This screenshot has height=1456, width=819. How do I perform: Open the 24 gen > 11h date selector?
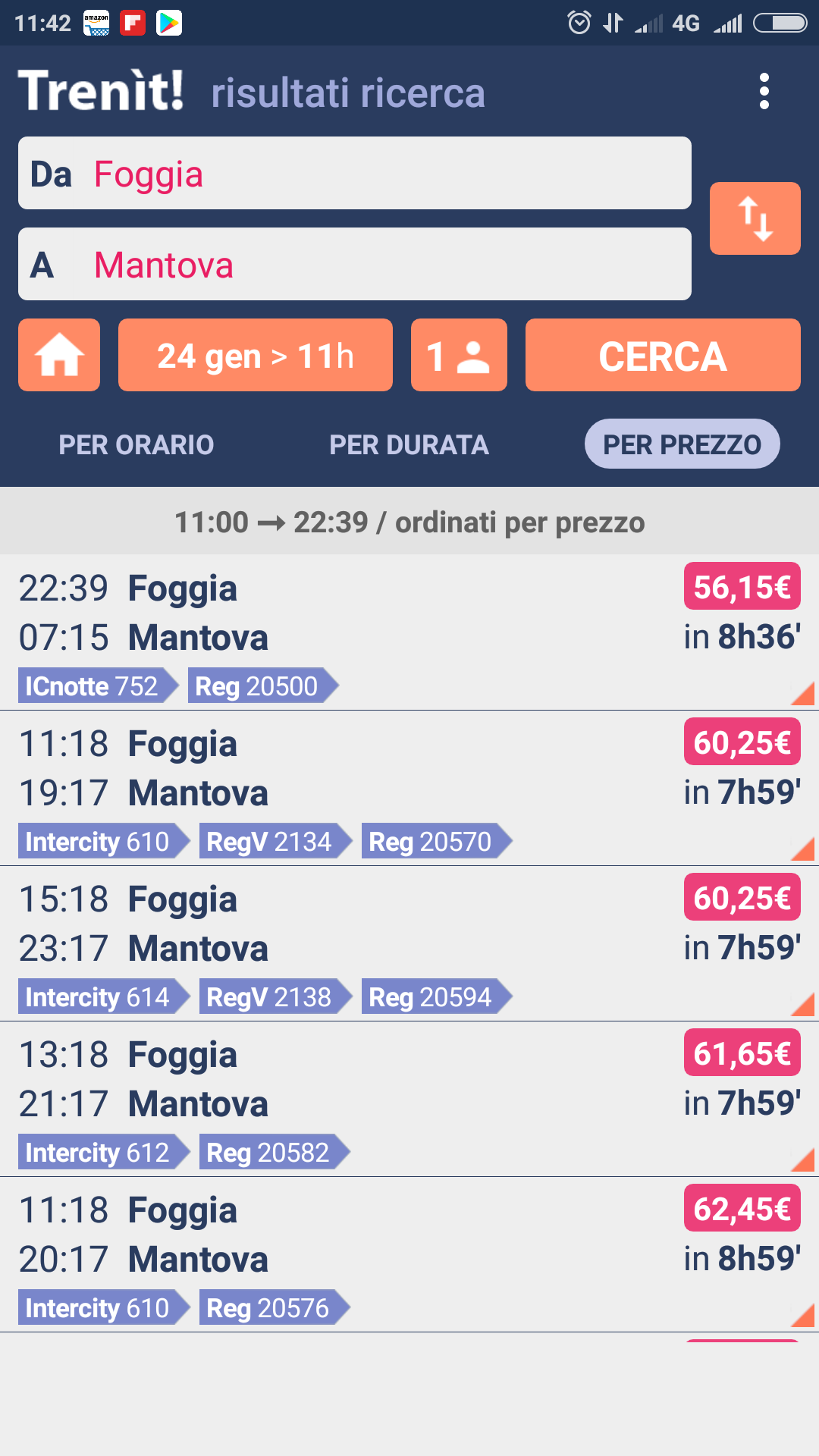(x=255, y=354)
